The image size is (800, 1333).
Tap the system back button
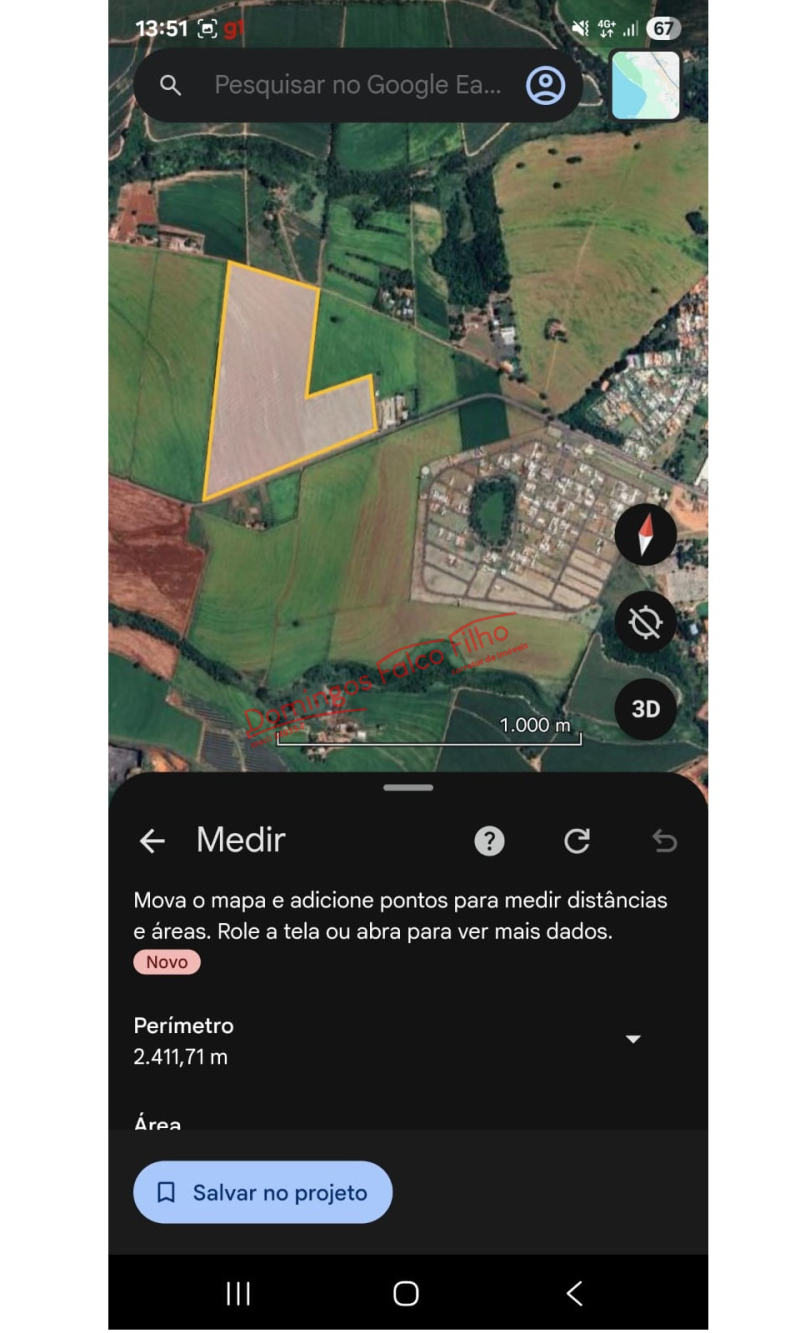pos(574,1293)
